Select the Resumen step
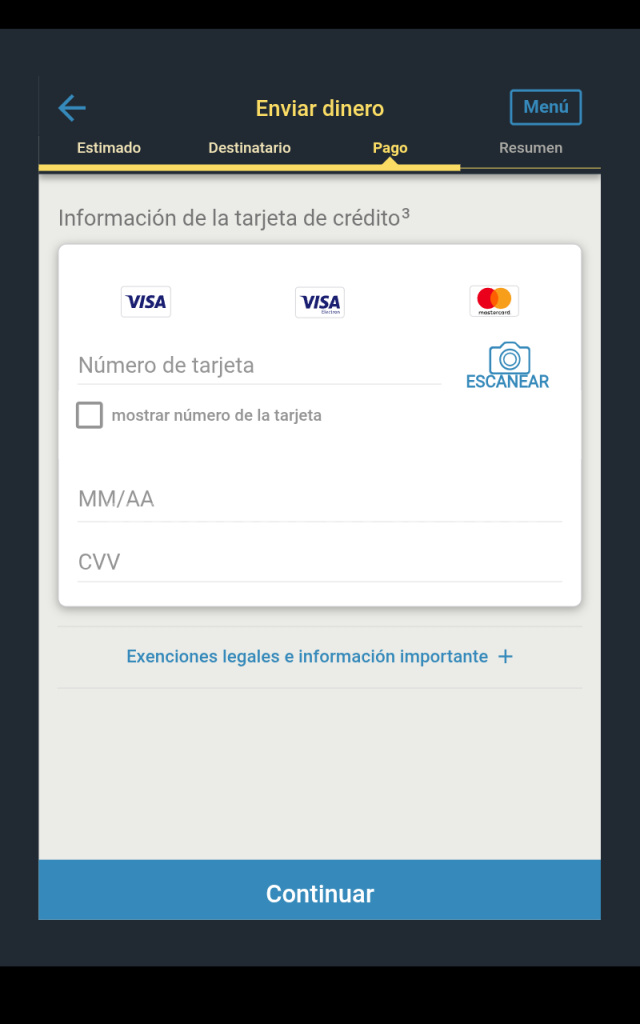The height and width of the screenshot is (1024, 640). point(530,148)
